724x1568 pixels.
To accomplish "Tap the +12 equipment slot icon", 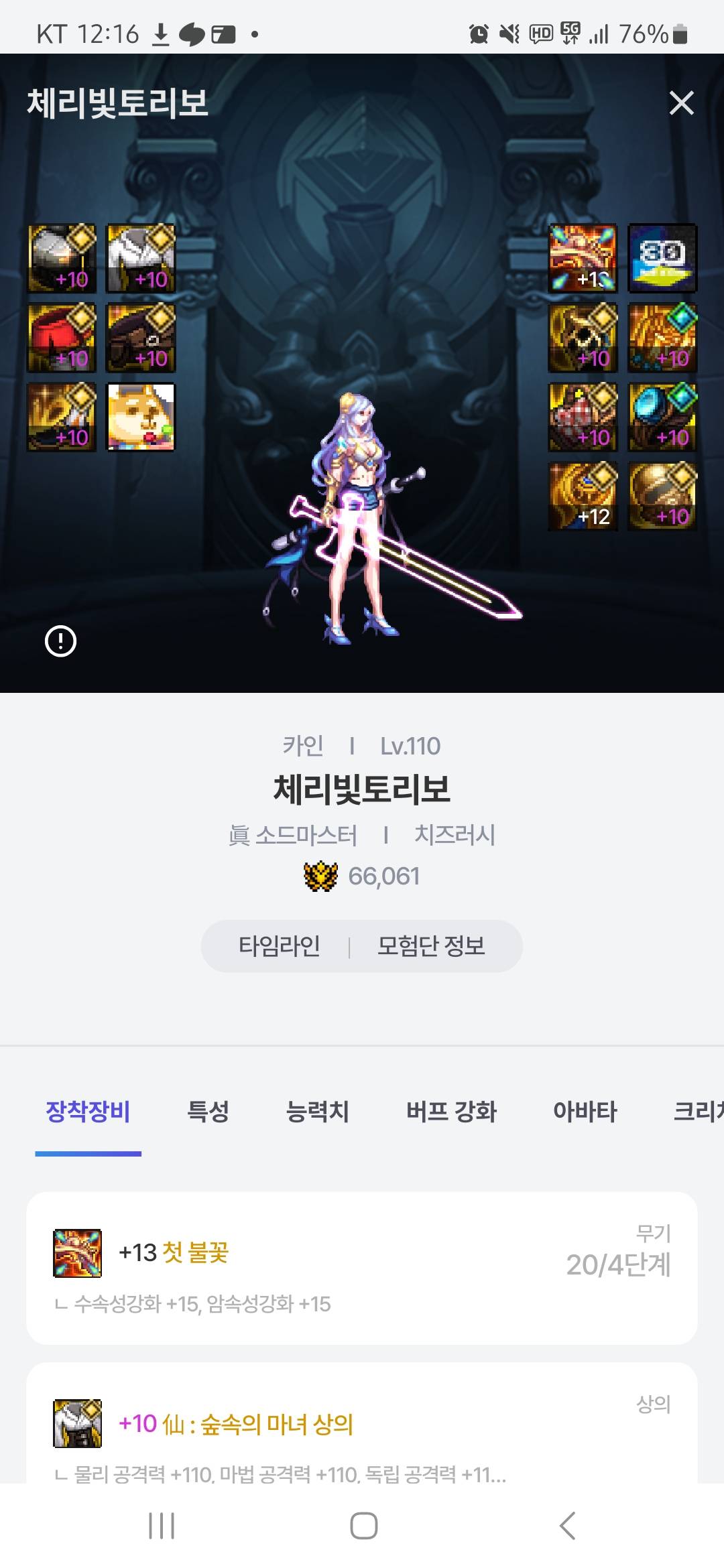I will (583, 496).
